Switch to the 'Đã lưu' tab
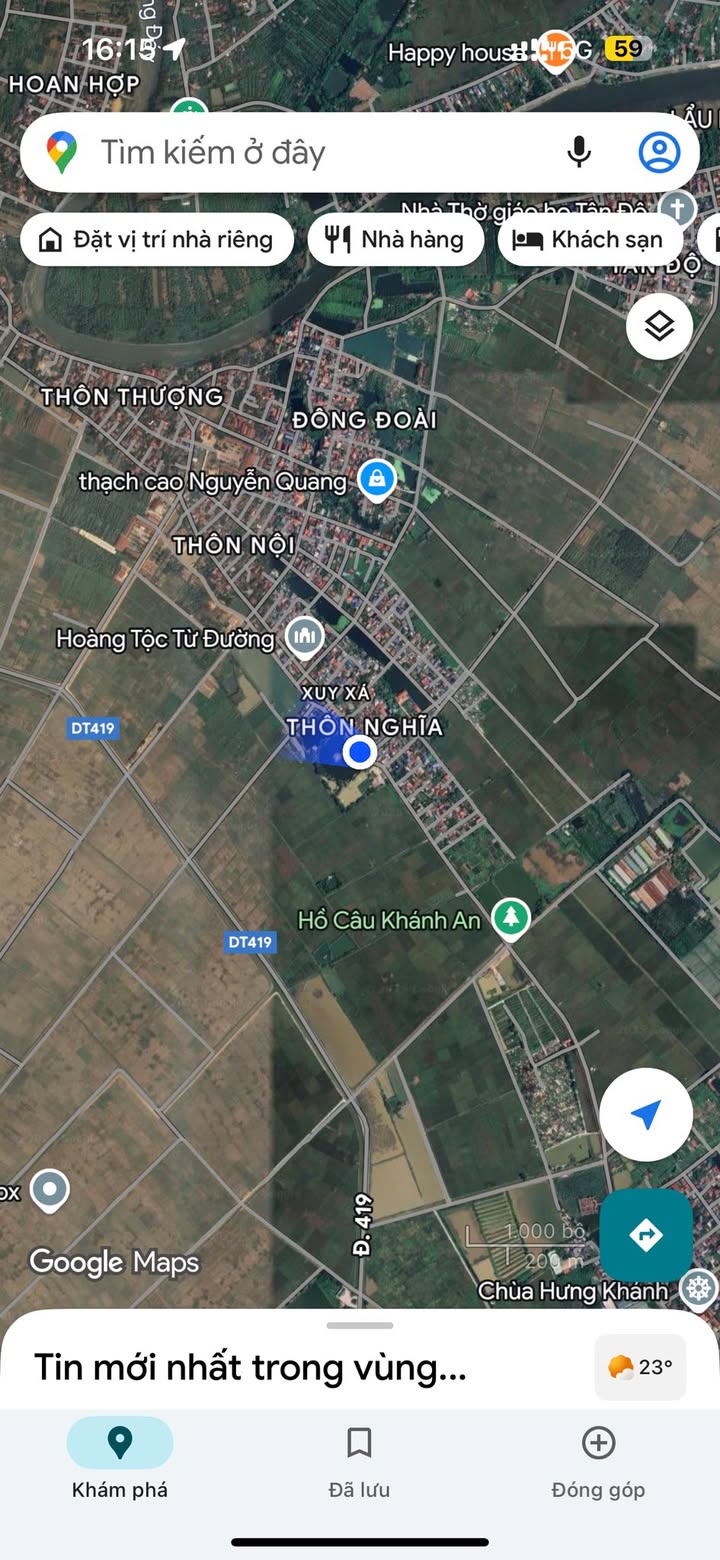The height and width of the screenshot is (1560, 720). [x=359, y=1461]
